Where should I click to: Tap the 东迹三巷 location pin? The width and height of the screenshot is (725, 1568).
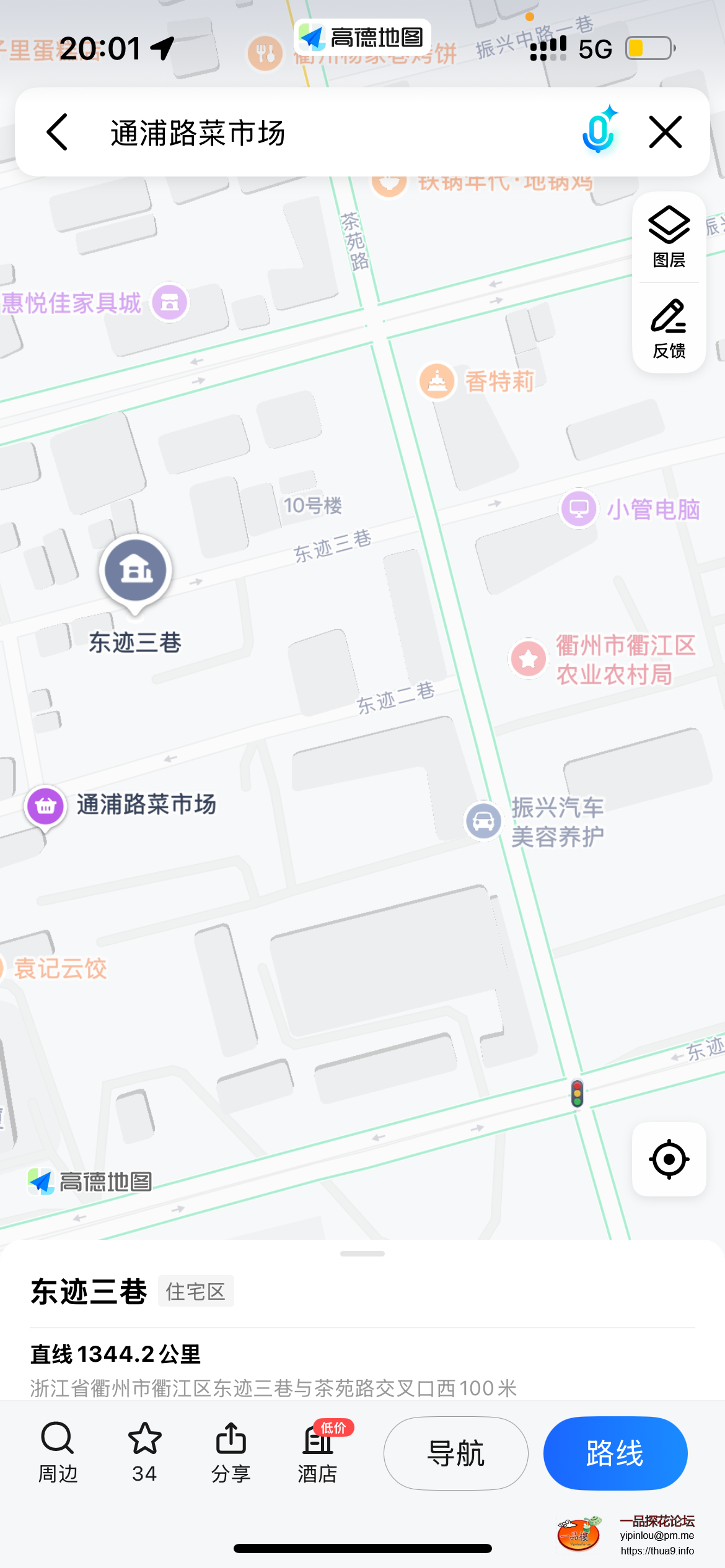click(x=136, y=571)
